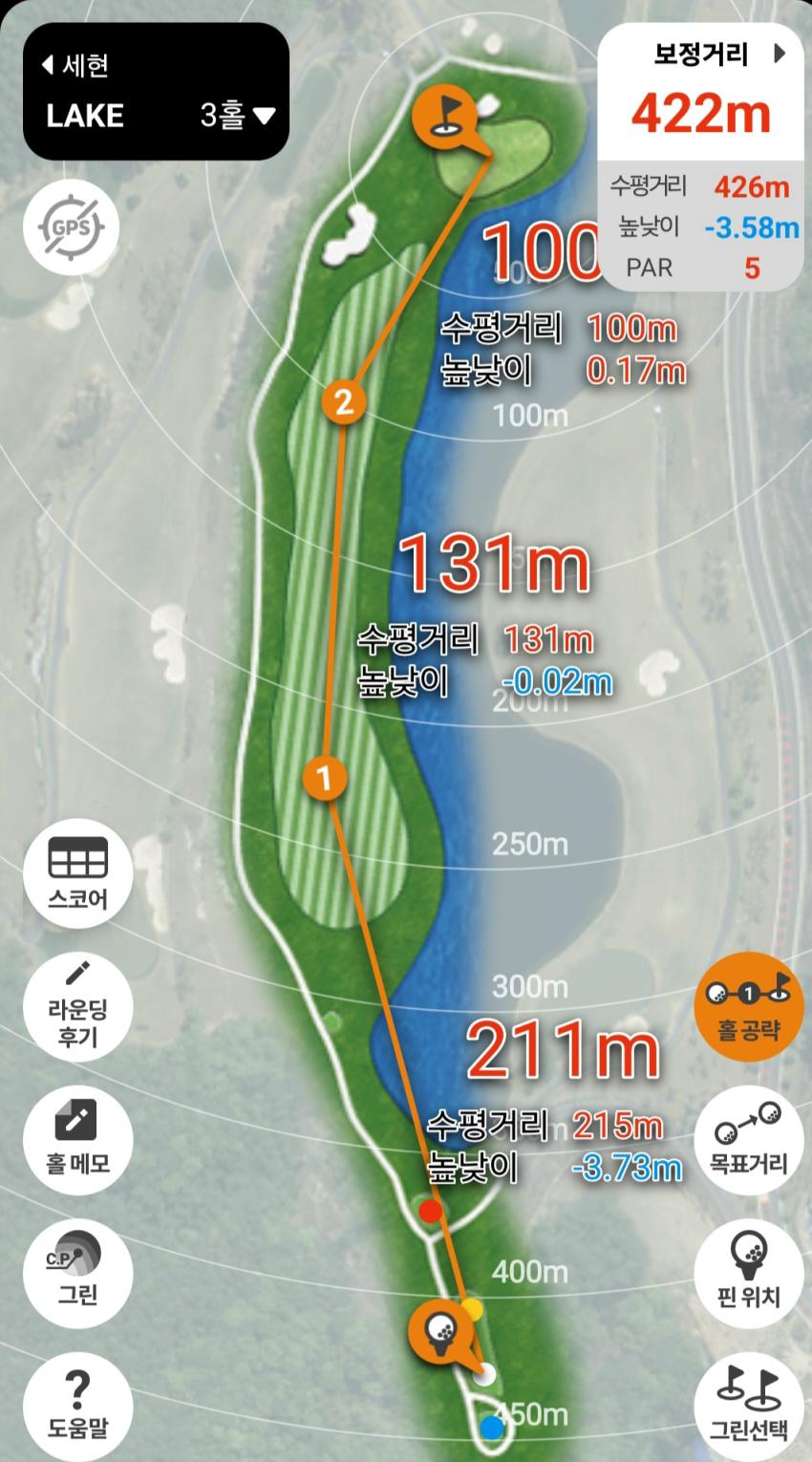Open the 3홀 hole selector dropdown
The width and height of the screenshot is (812, 1462).
[237, 116]
